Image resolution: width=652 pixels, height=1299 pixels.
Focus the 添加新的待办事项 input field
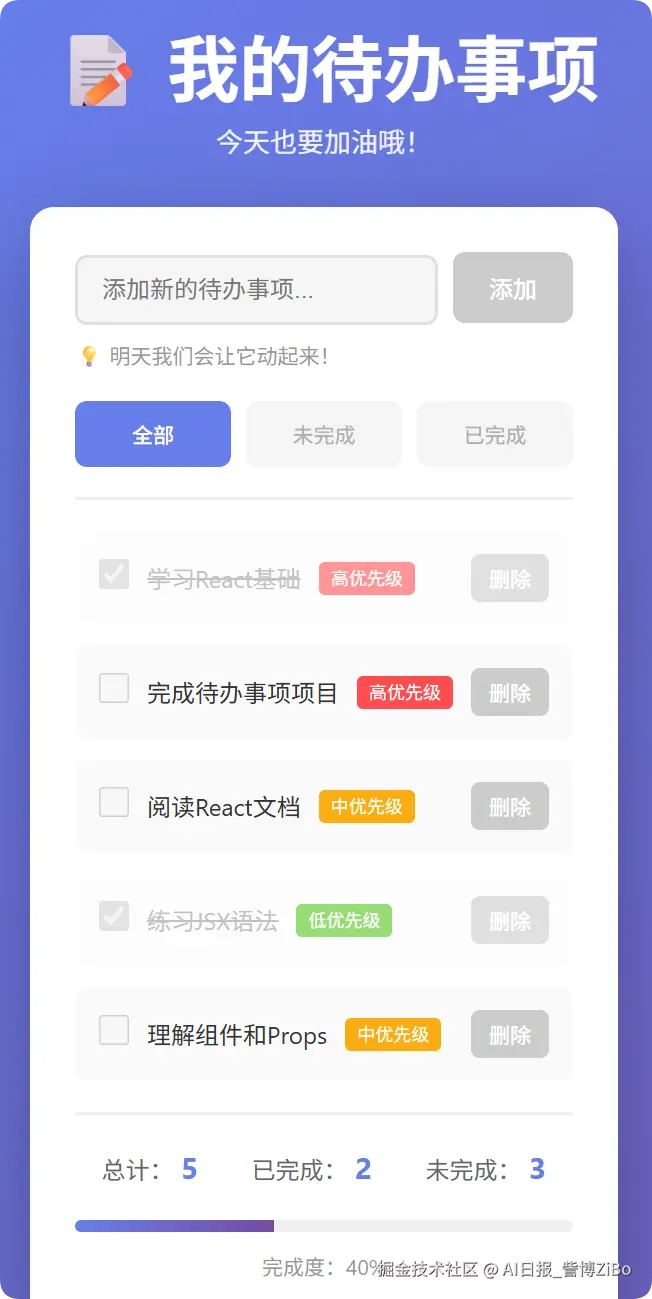pyautogui.click(x=256, y=290)
